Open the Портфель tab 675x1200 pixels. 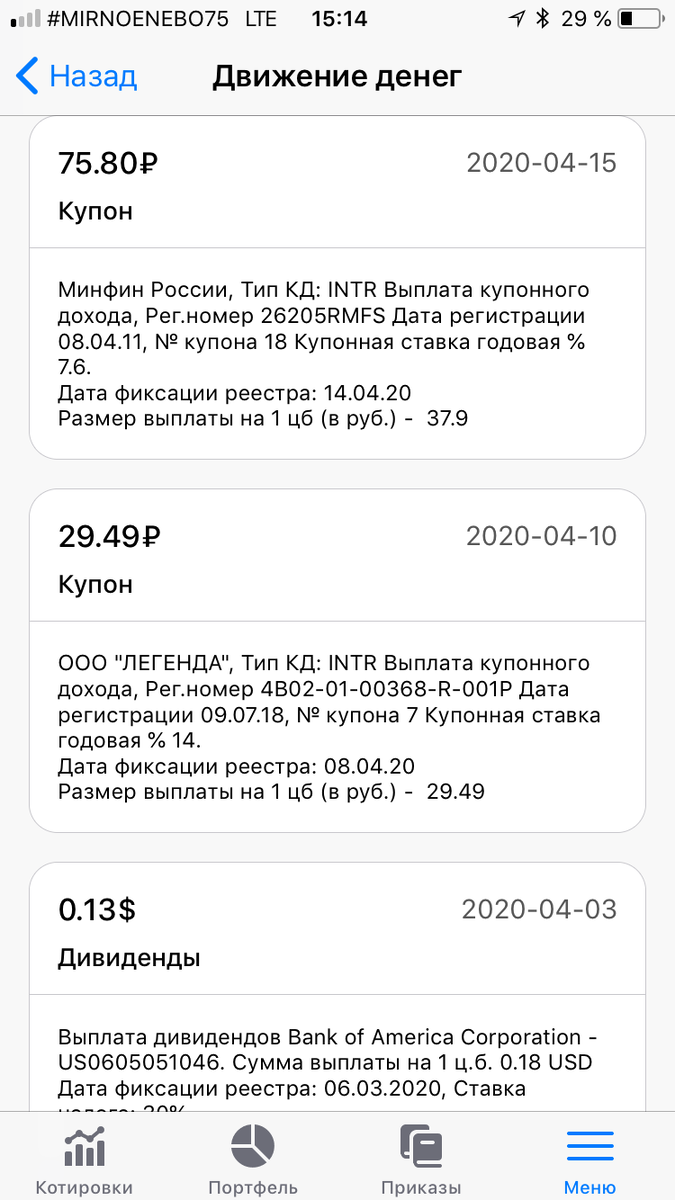253,1158
